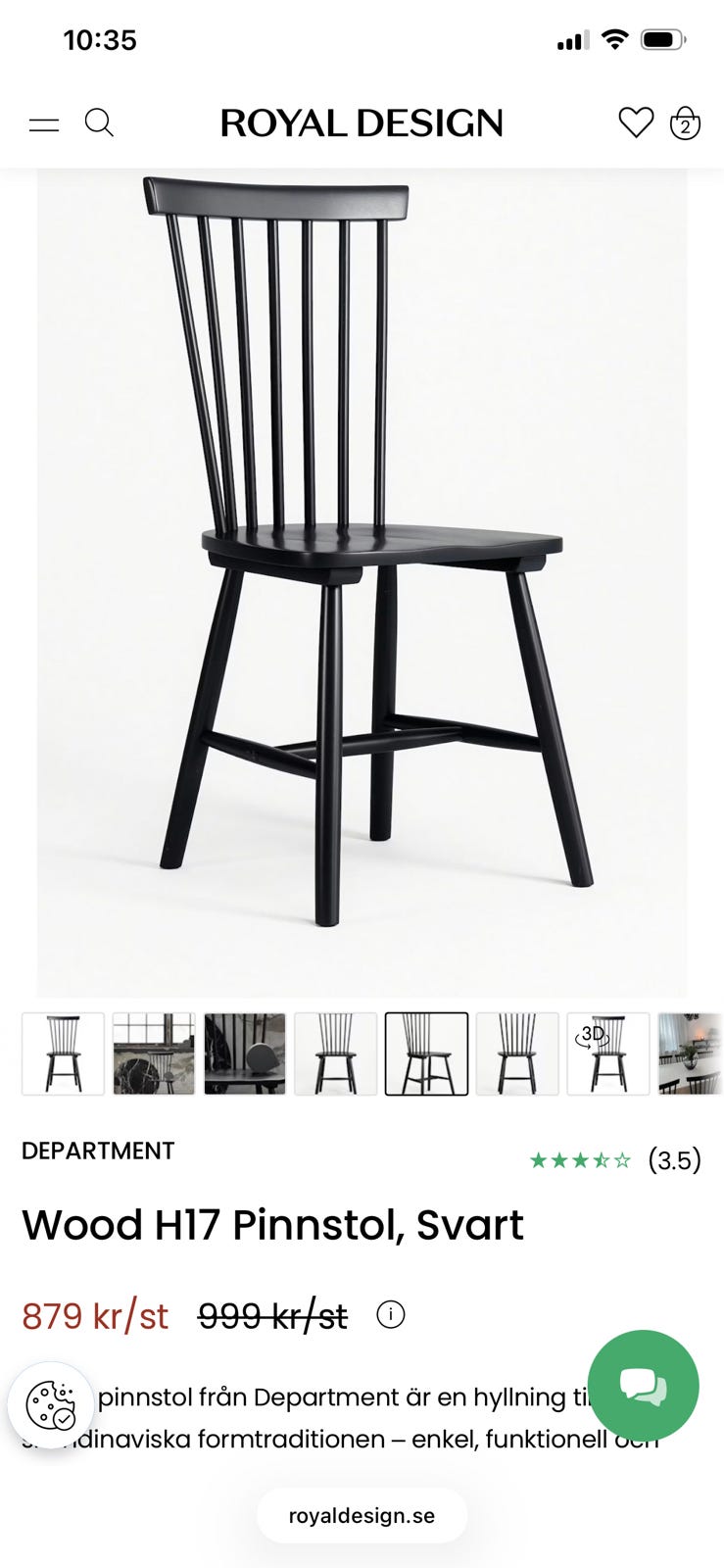The image size is (724, 1568).
Task: Open the Department brand link
Action: (98, 1151)
